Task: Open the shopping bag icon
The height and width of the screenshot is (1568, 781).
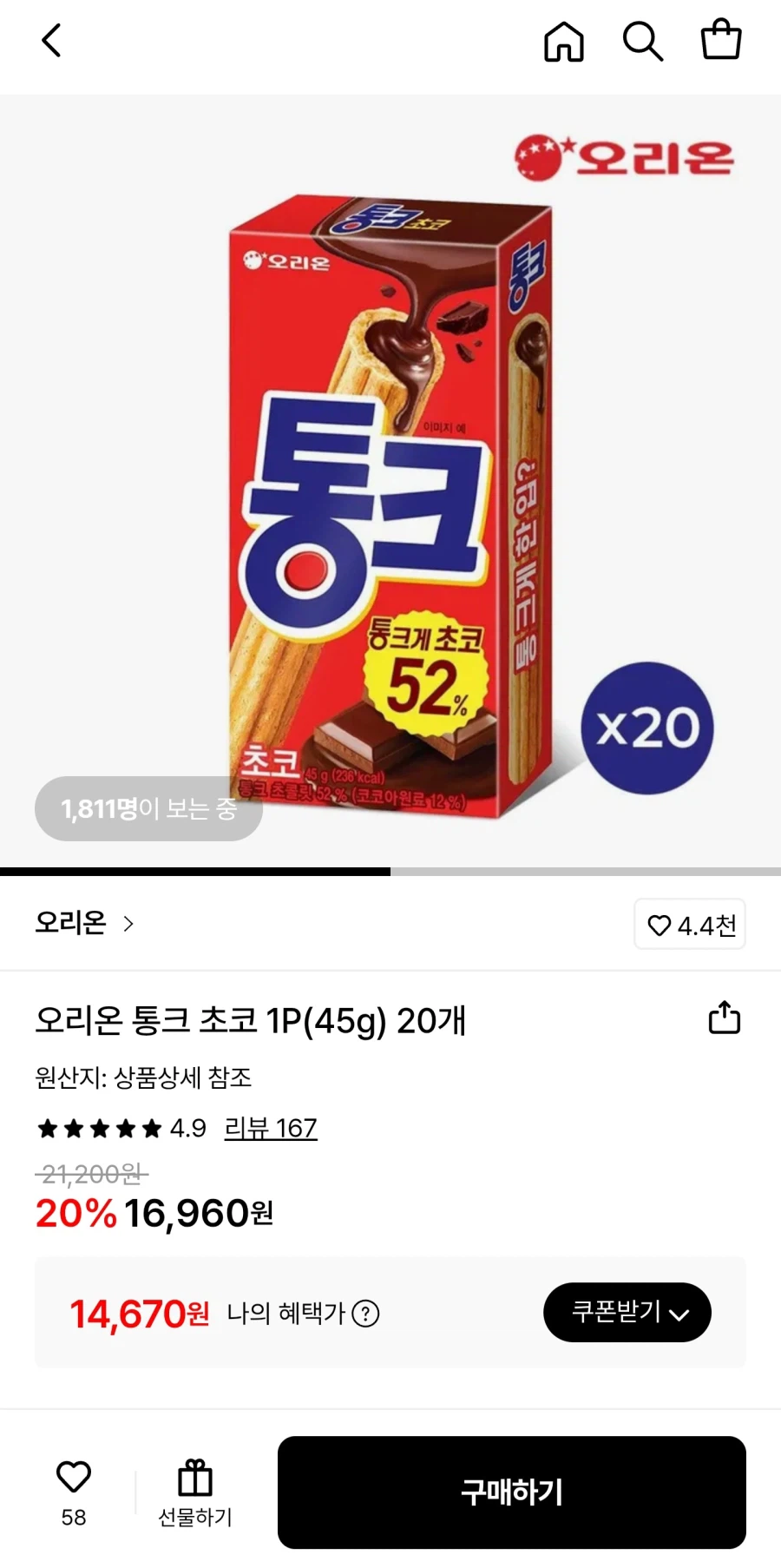Action: (x=720, y=39)
